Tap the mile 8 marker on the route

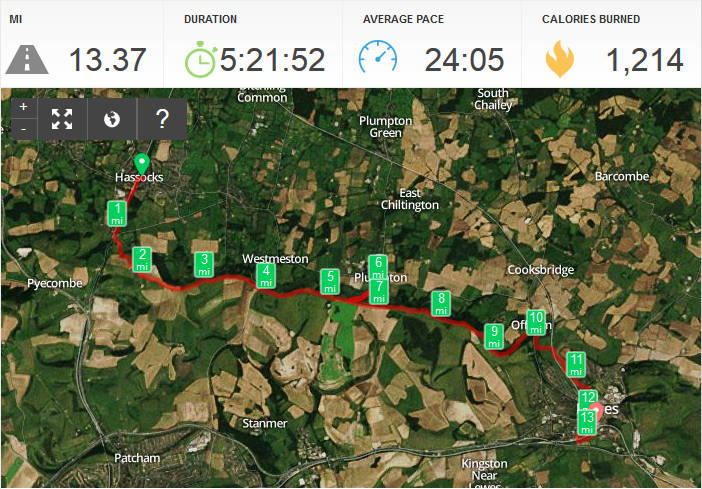(440, 304)
